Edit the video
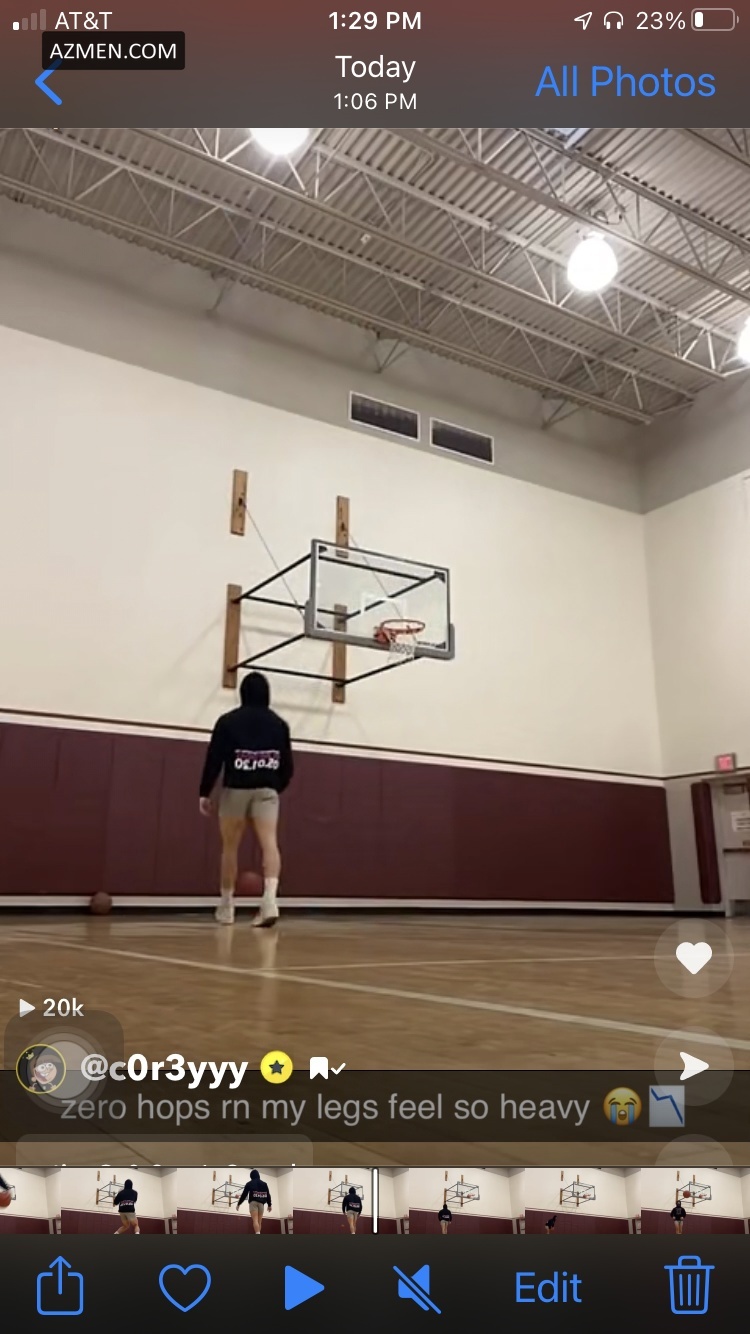 point(548,1287)
